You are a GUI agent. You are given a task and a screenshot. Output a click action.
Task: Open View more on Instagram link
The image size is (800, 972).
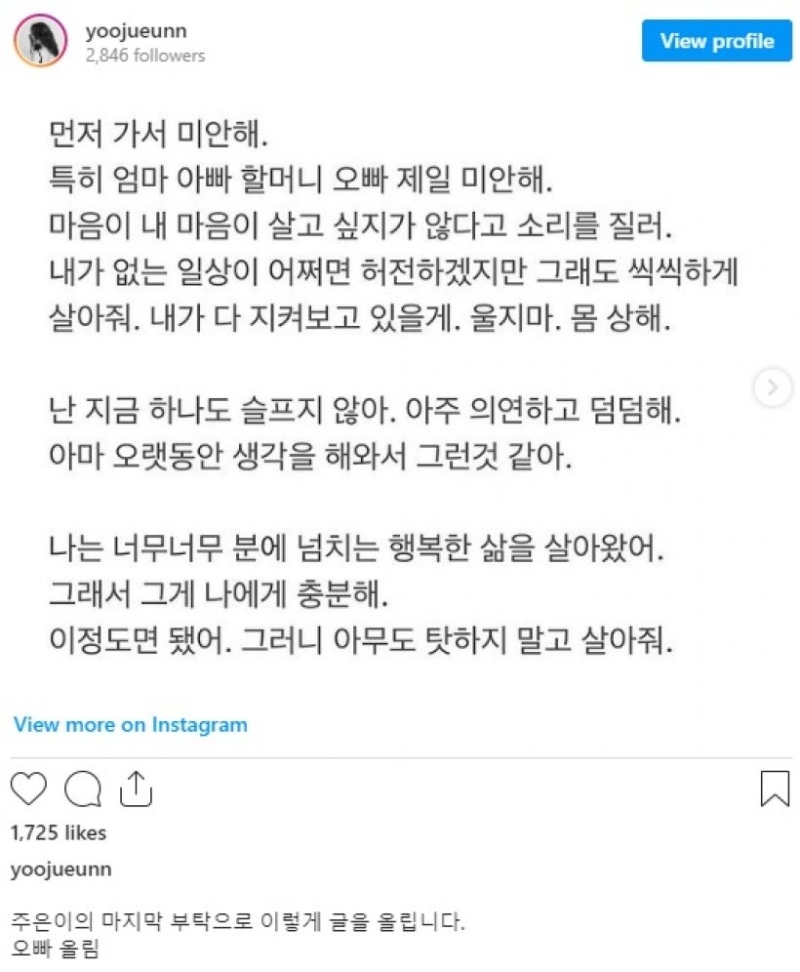[x=130, y=724]
